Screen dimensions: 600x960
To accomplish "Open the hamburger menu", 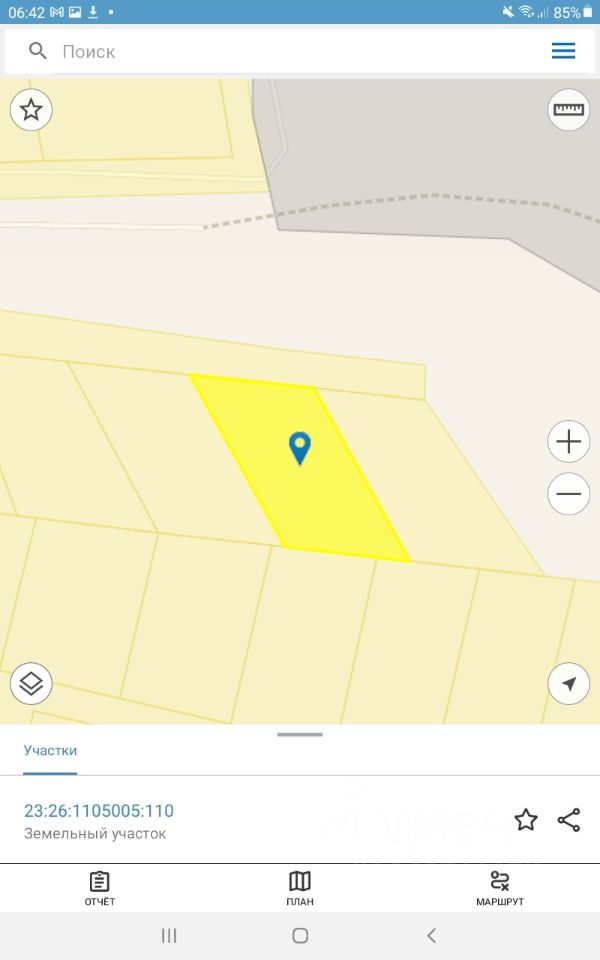I will click(563, 51).
